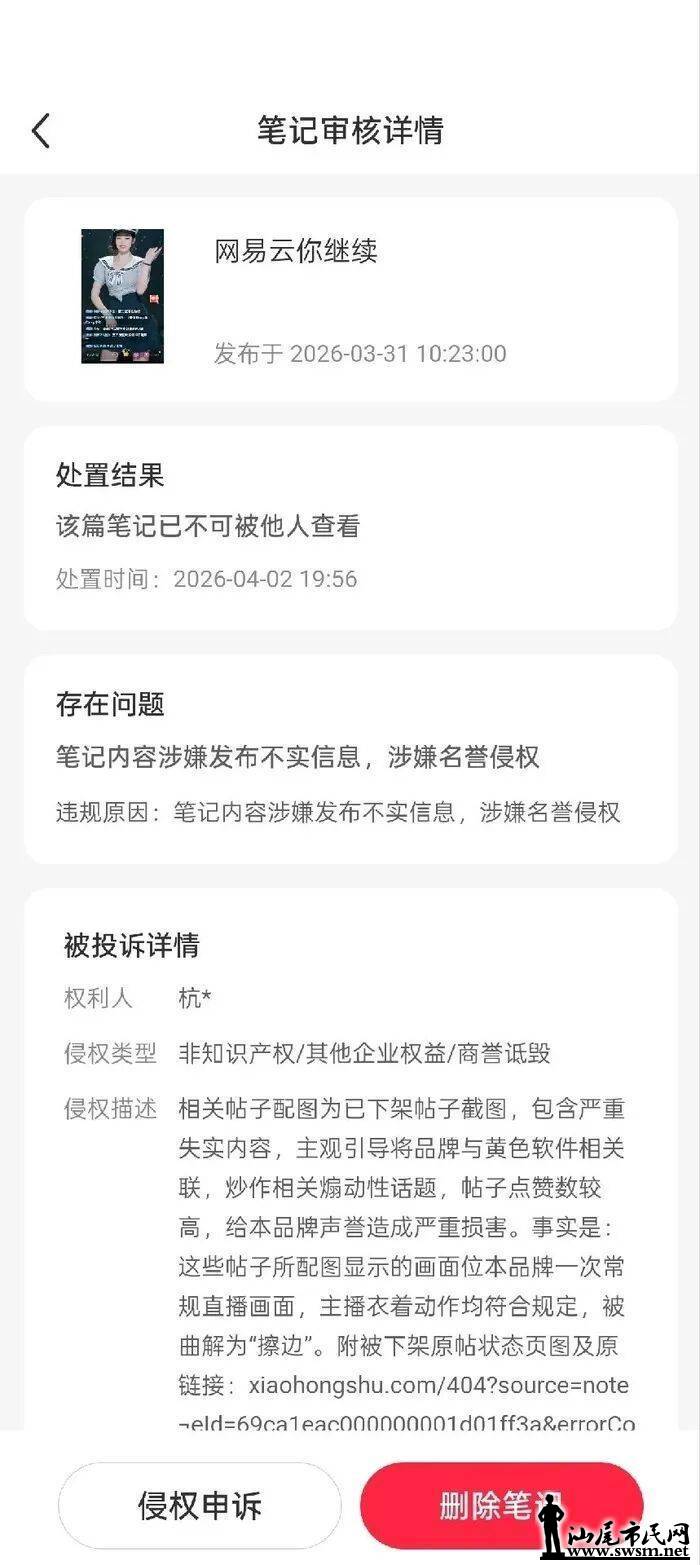Open the 网易云你继续 note card
Image resolution: width=700 pixels, height=1565 pixels.
pyautogui.click(x=349, y=298)
